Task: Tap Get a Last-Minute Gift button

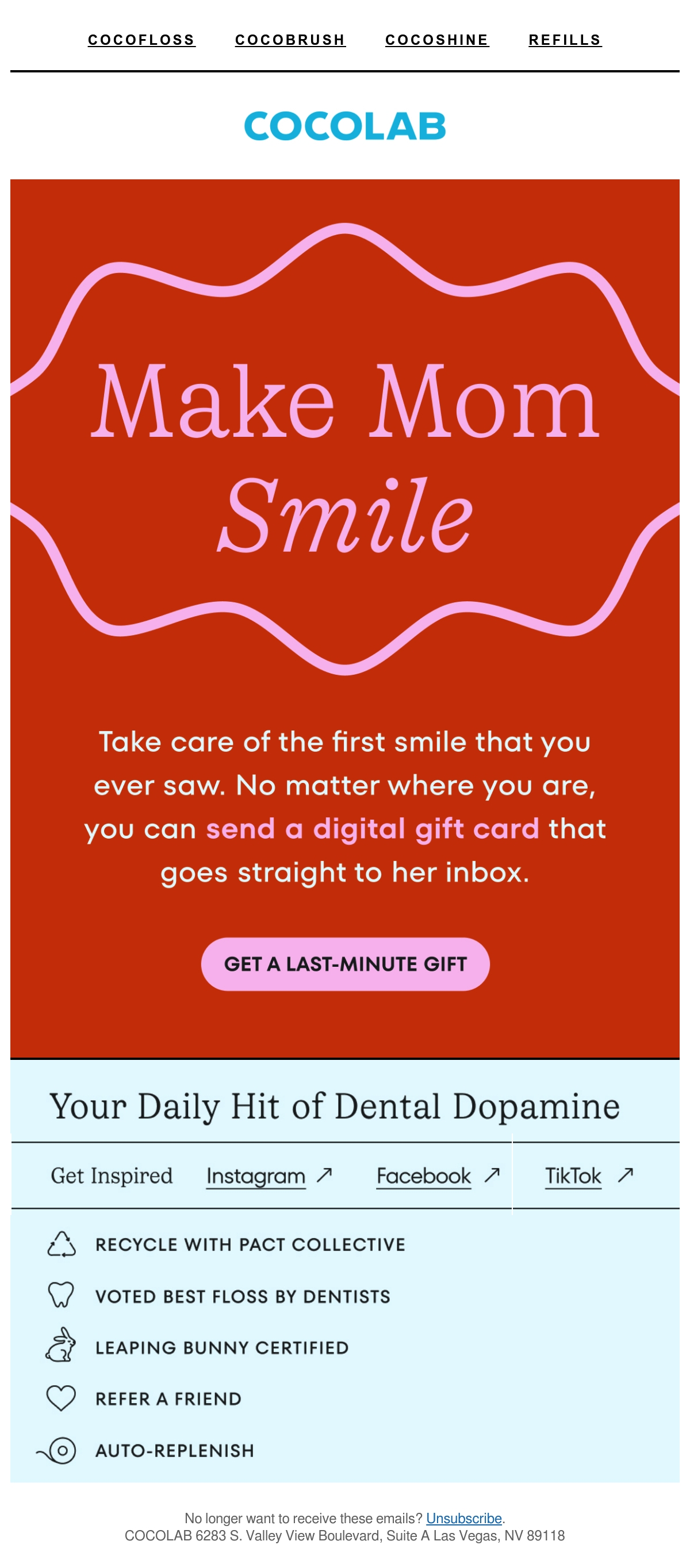Action: pos(346,963)
